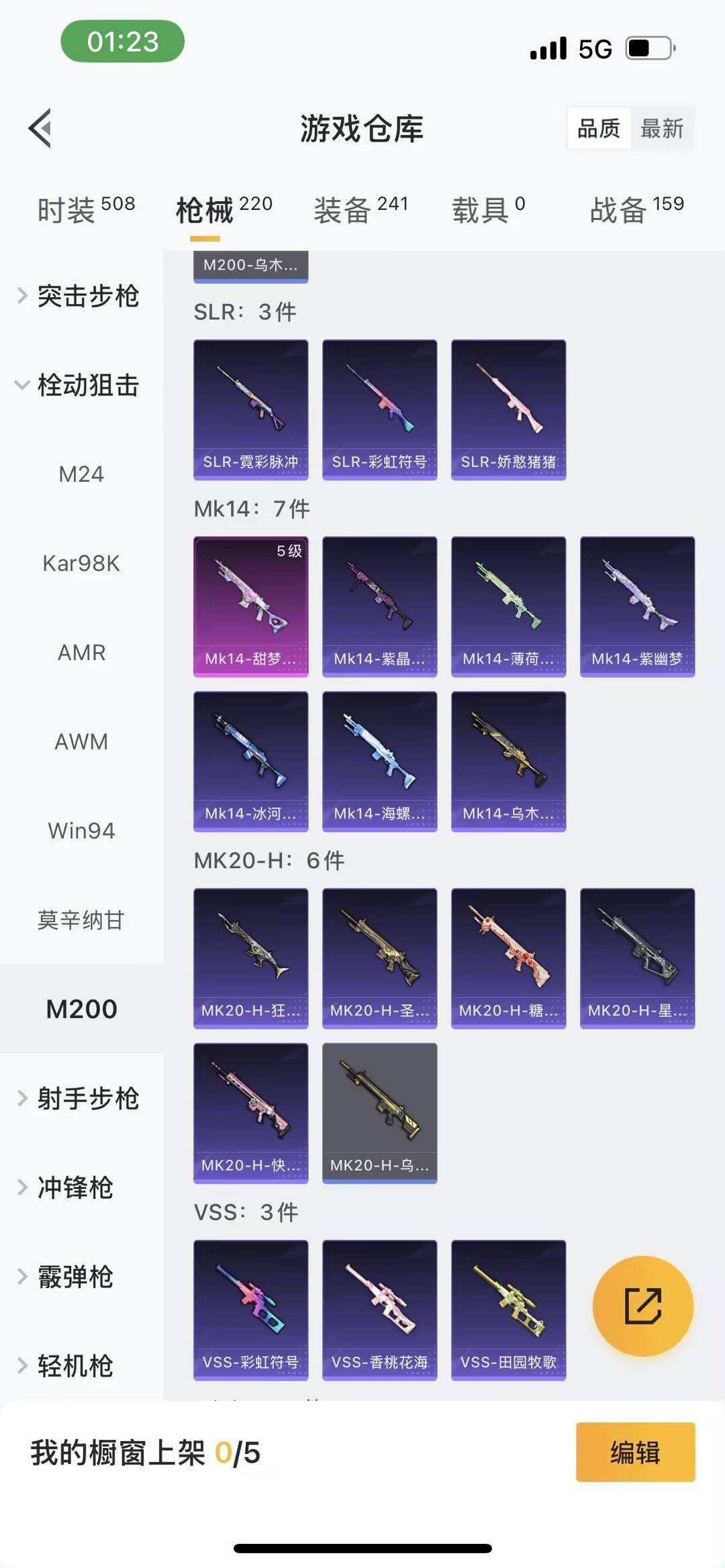The height and width of the screenshot is (1568, 725).
Task: Open the SLR-霓彩脉冲 skin card
Action: [250, 409]
